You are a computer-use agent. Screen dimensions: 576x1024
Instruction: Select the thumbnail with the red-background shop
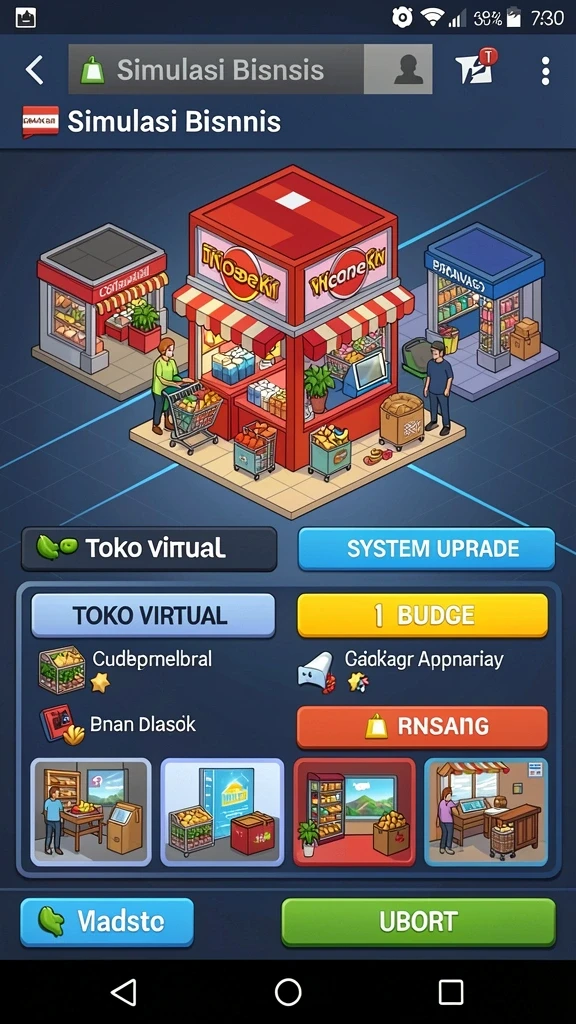point(354,812)
